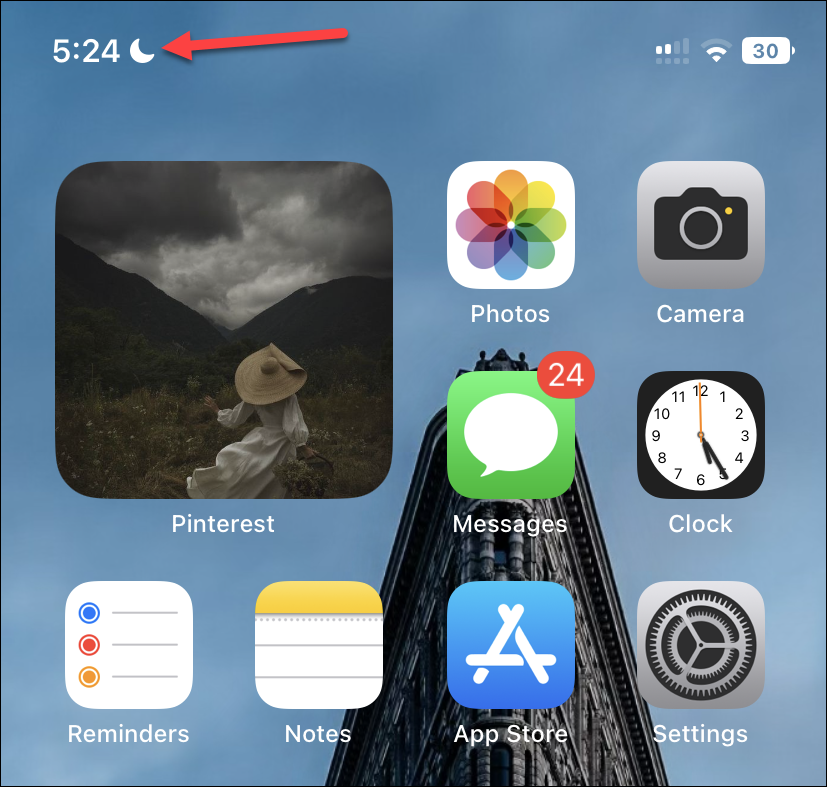Screen dimensions: 827x787
Task: Open Messages with 24 unread
Action: (x=511, y=435)
